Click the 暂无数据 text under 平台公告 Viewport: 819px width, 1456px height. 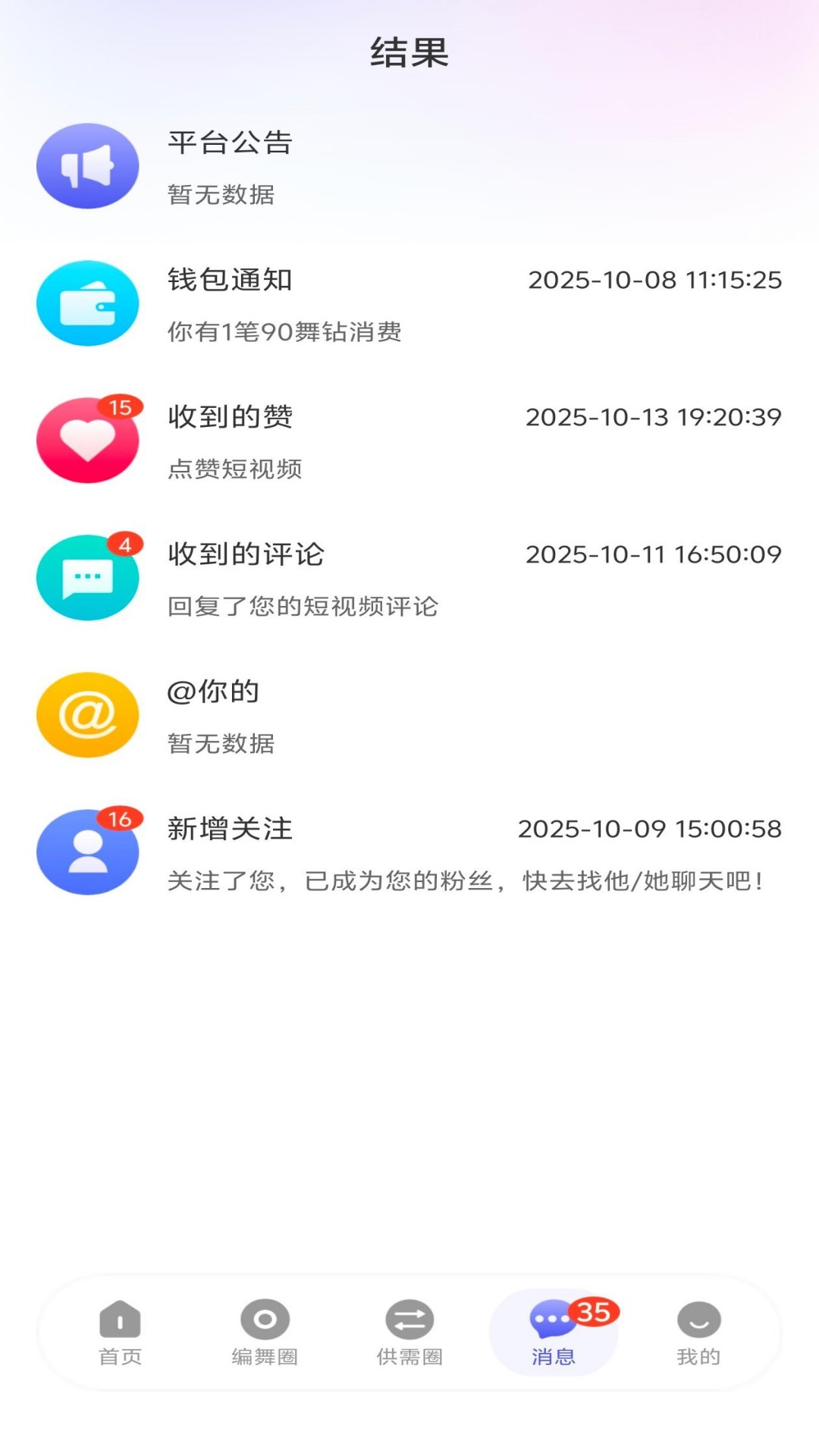220,196
